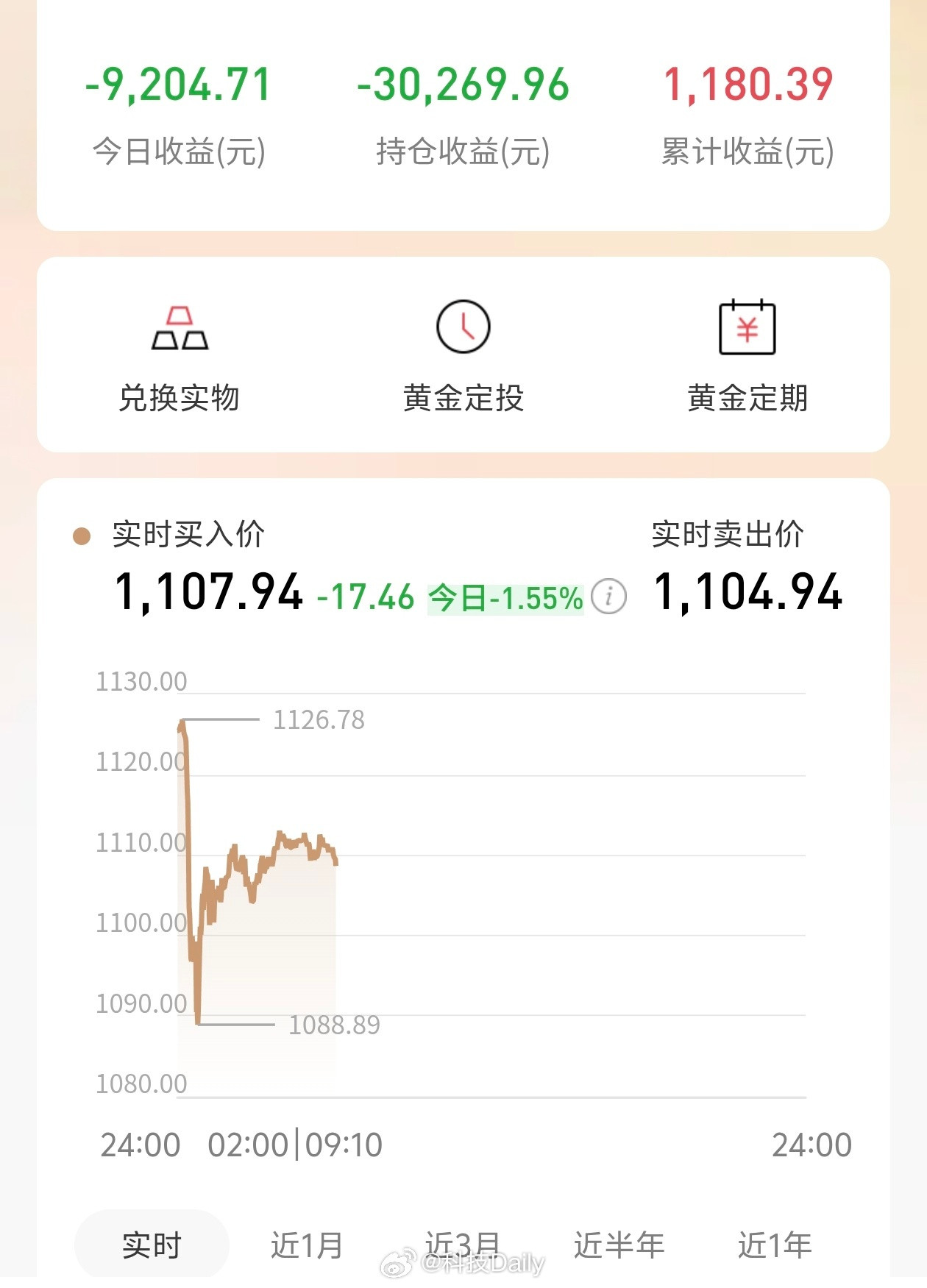Switch to the 实时 chart tab

click(155, 1244)
